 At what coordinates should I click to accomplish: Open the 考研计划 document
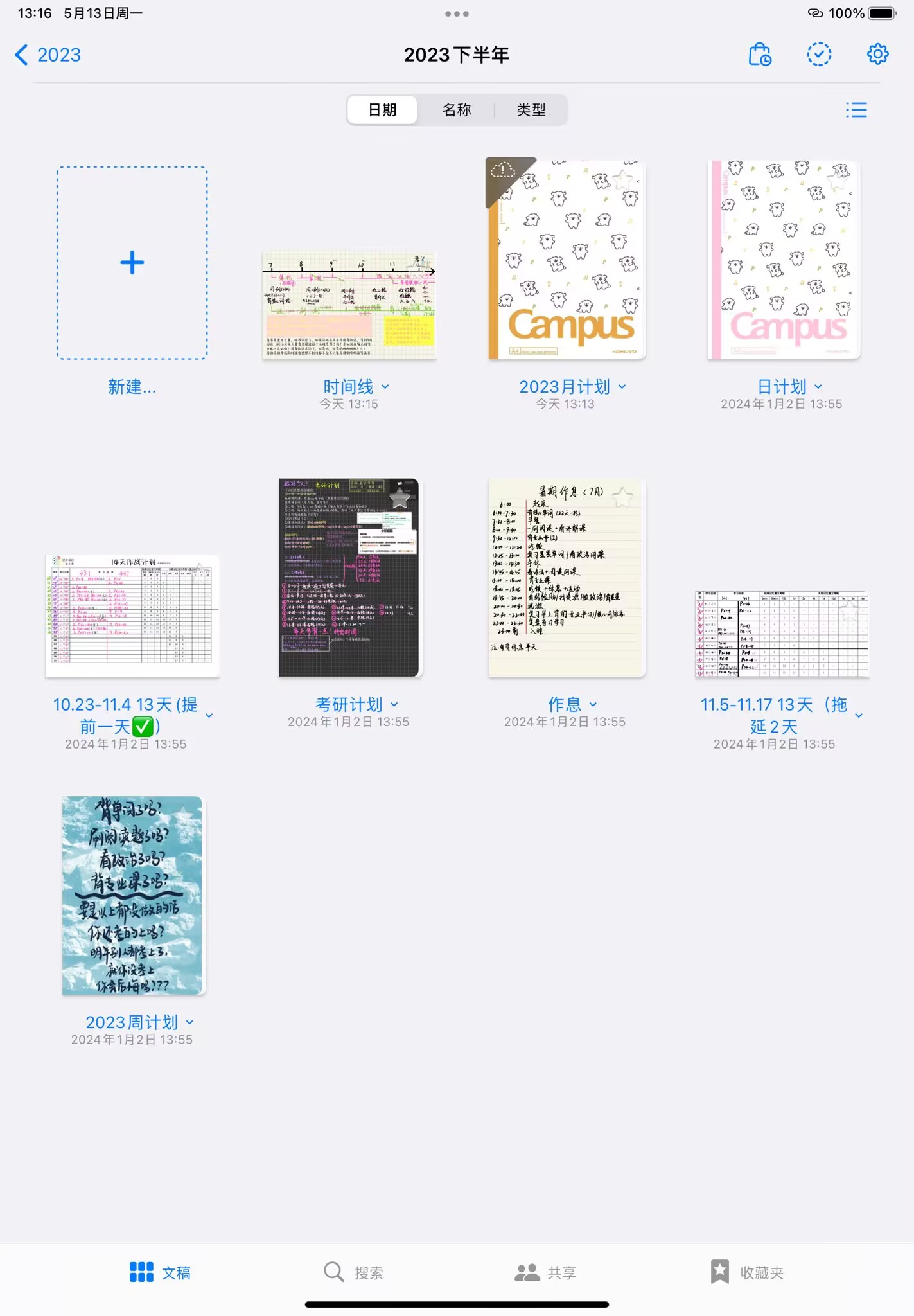click(349, 577)
